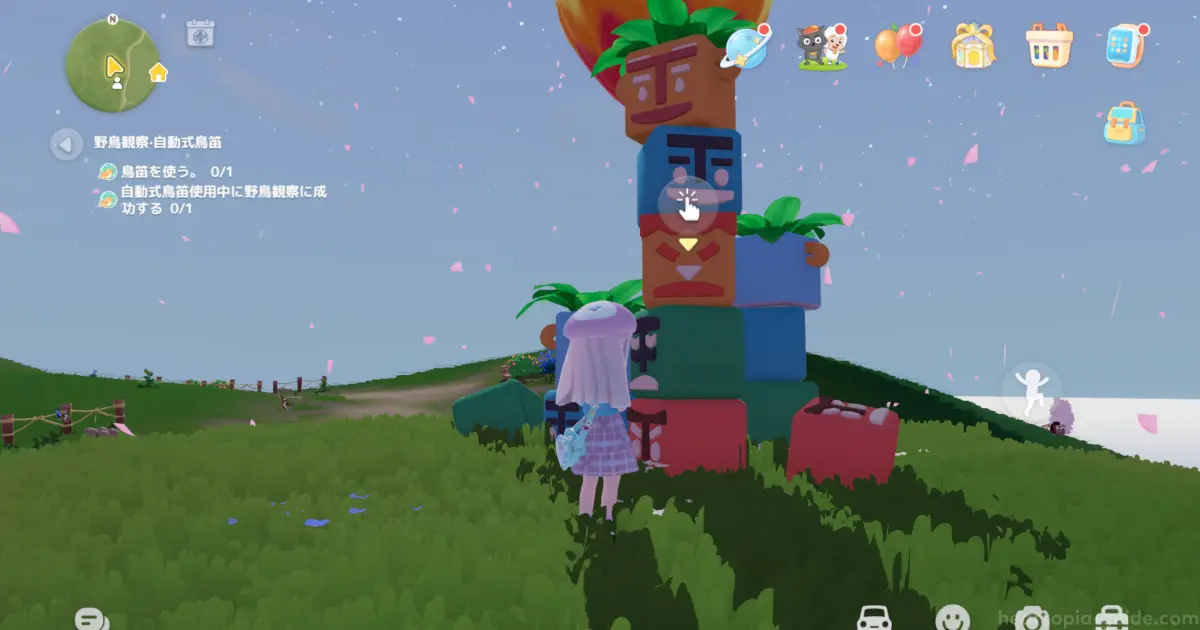Screen dimensions: 1200x630
Task: Open the planet icon menu
Action: click(747, 47)
